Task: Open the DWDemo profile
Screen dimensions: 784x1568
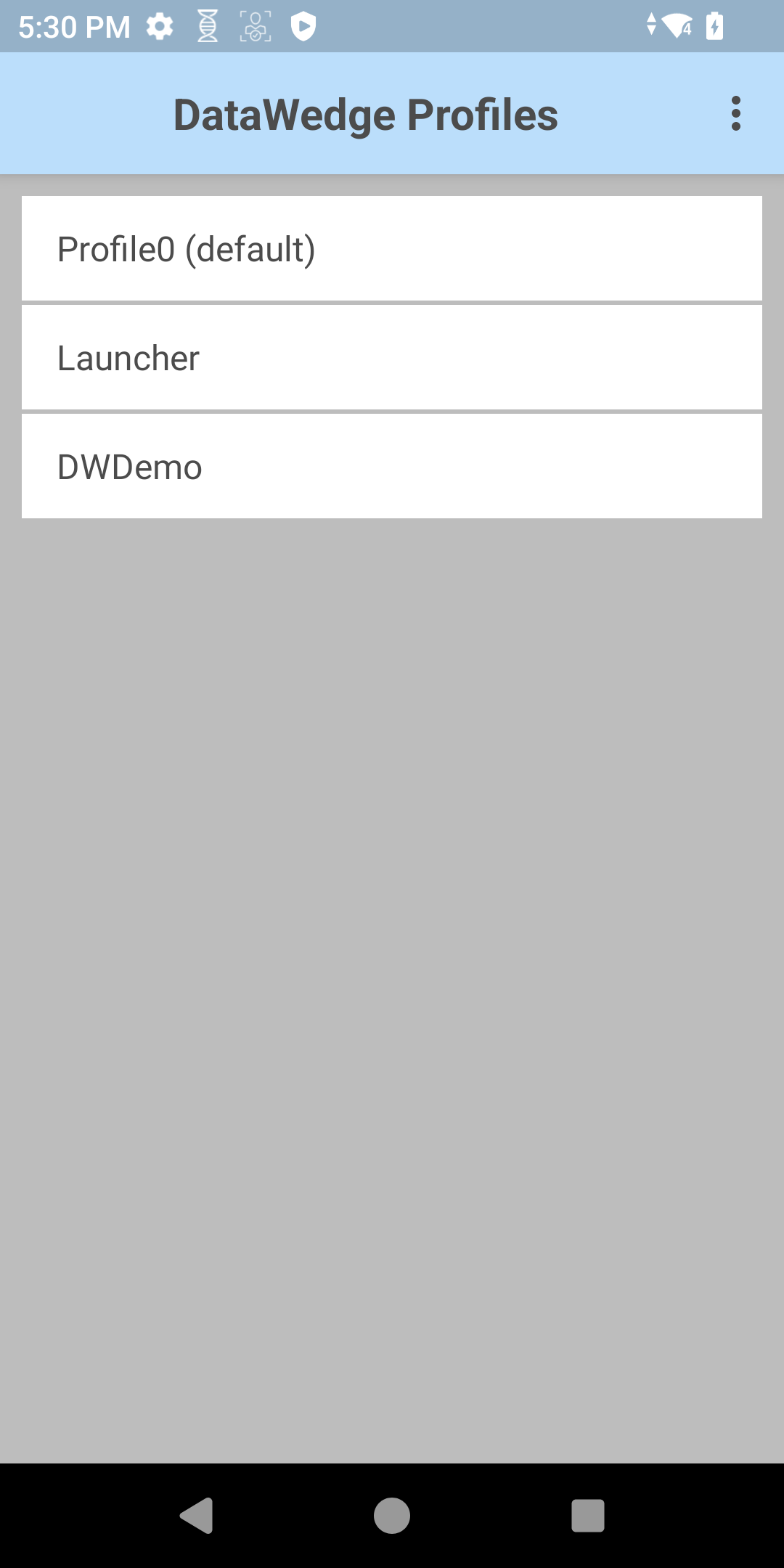Action: point(392,467)
